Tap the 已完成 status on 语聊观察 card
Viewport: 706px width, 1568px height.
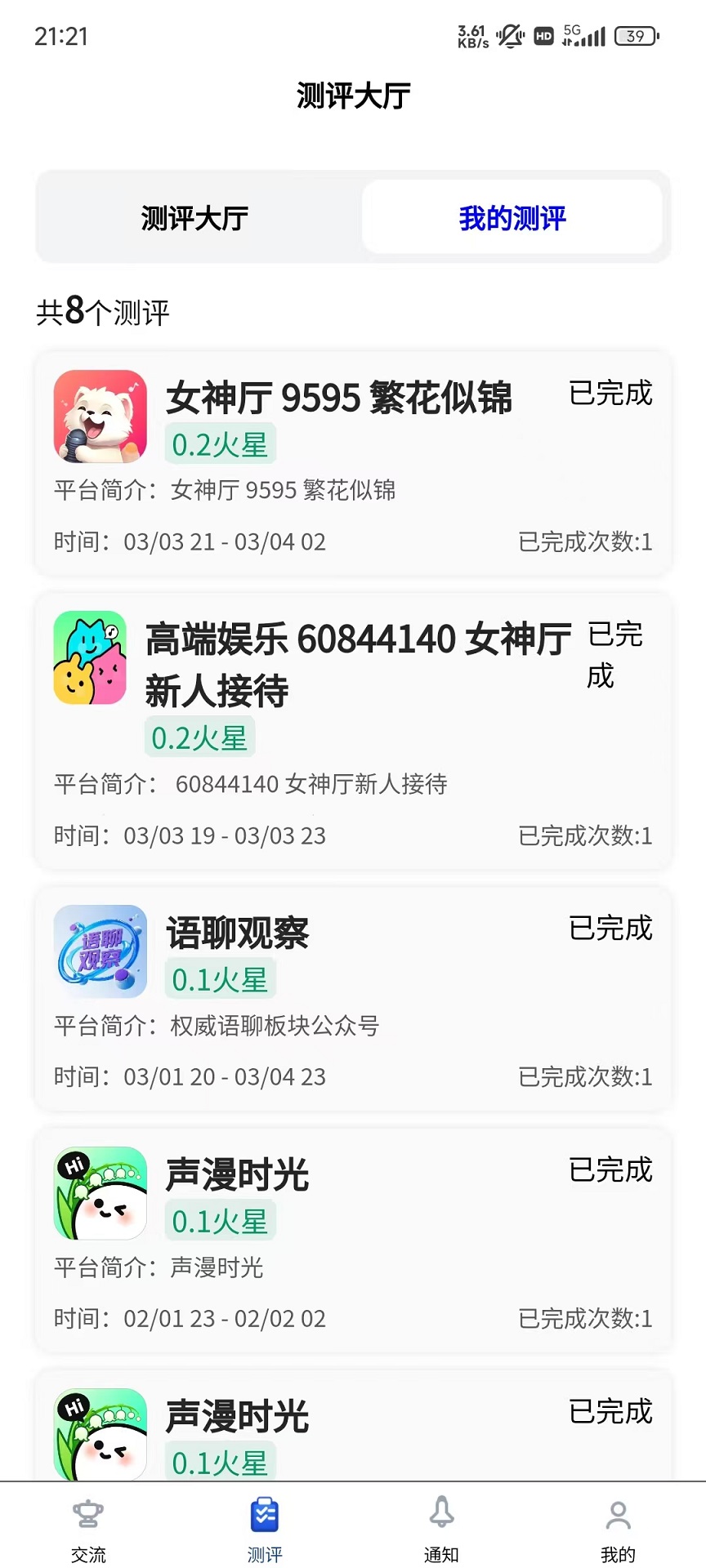(x=610, y=929)
